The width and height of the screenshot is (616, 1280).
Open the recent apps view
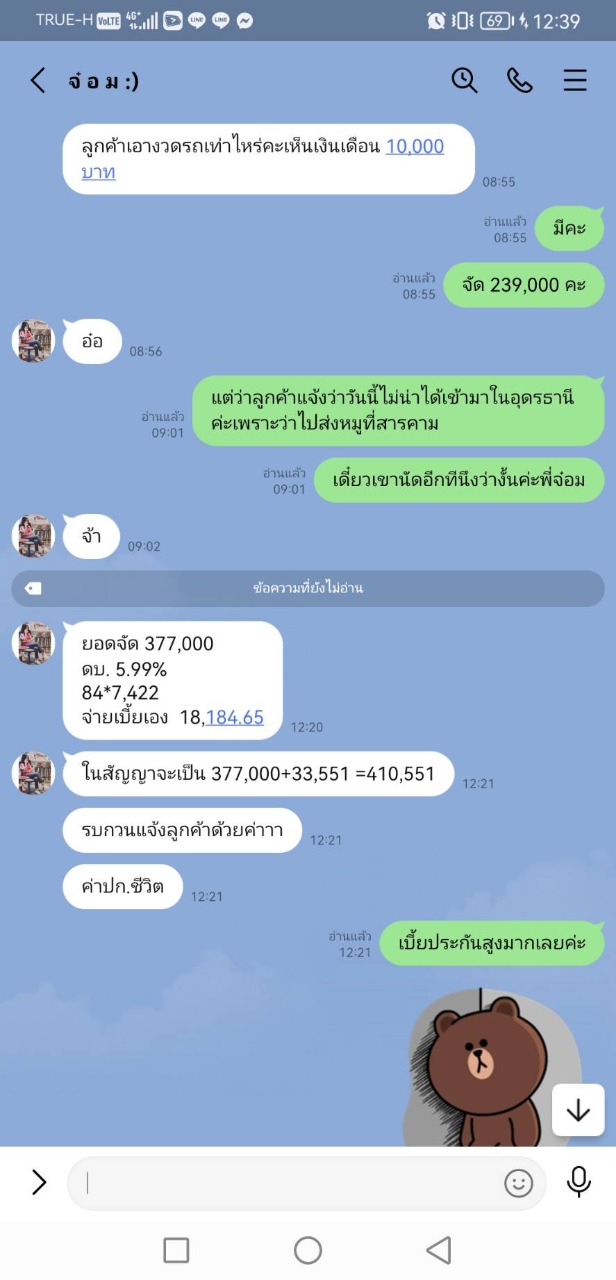click(176, 1250)
